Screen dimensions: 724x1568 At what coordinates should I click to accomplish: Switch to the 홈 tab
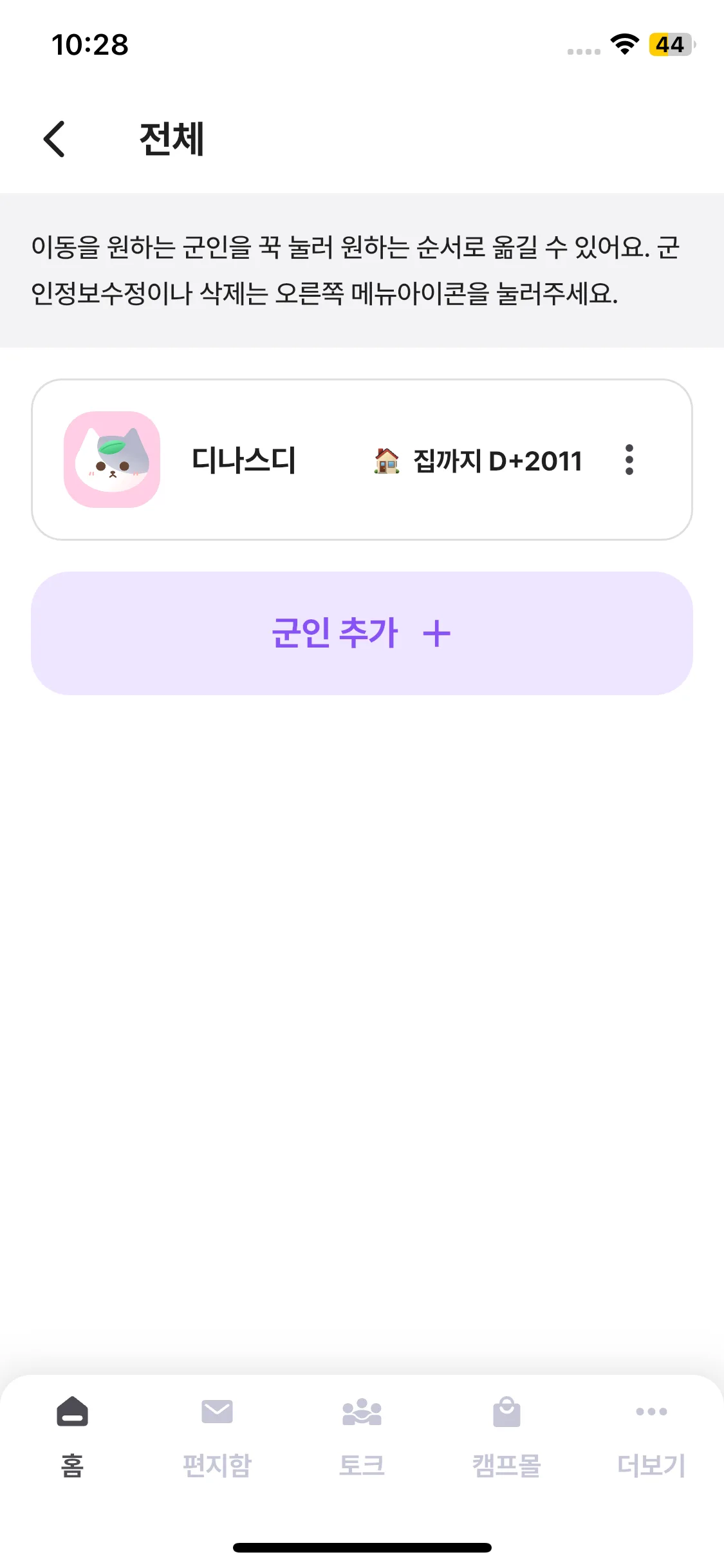72,1437
